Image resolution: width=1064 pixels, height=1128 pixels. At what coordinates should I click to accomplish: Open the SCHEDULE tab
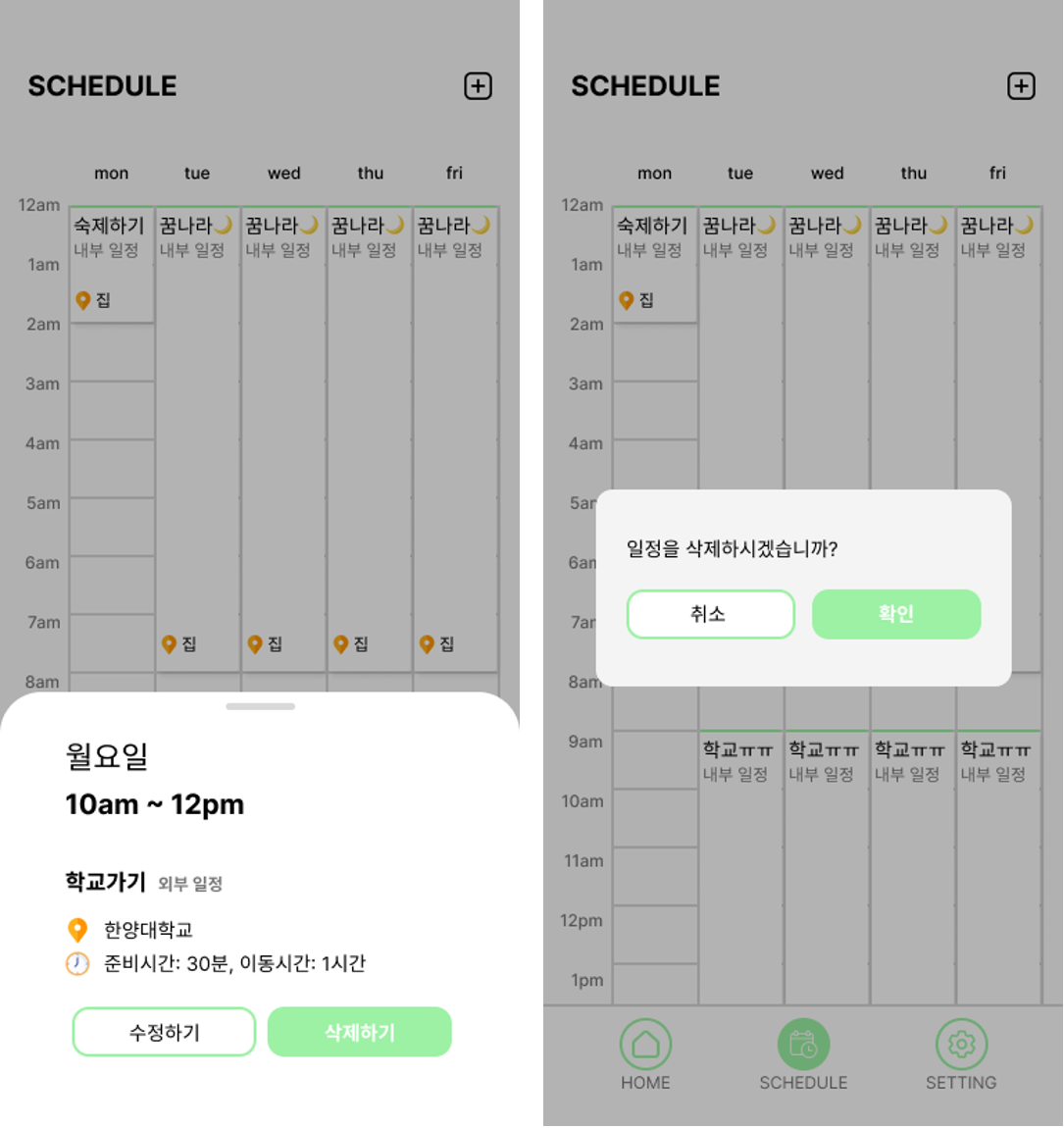[x=803, y=1054]
